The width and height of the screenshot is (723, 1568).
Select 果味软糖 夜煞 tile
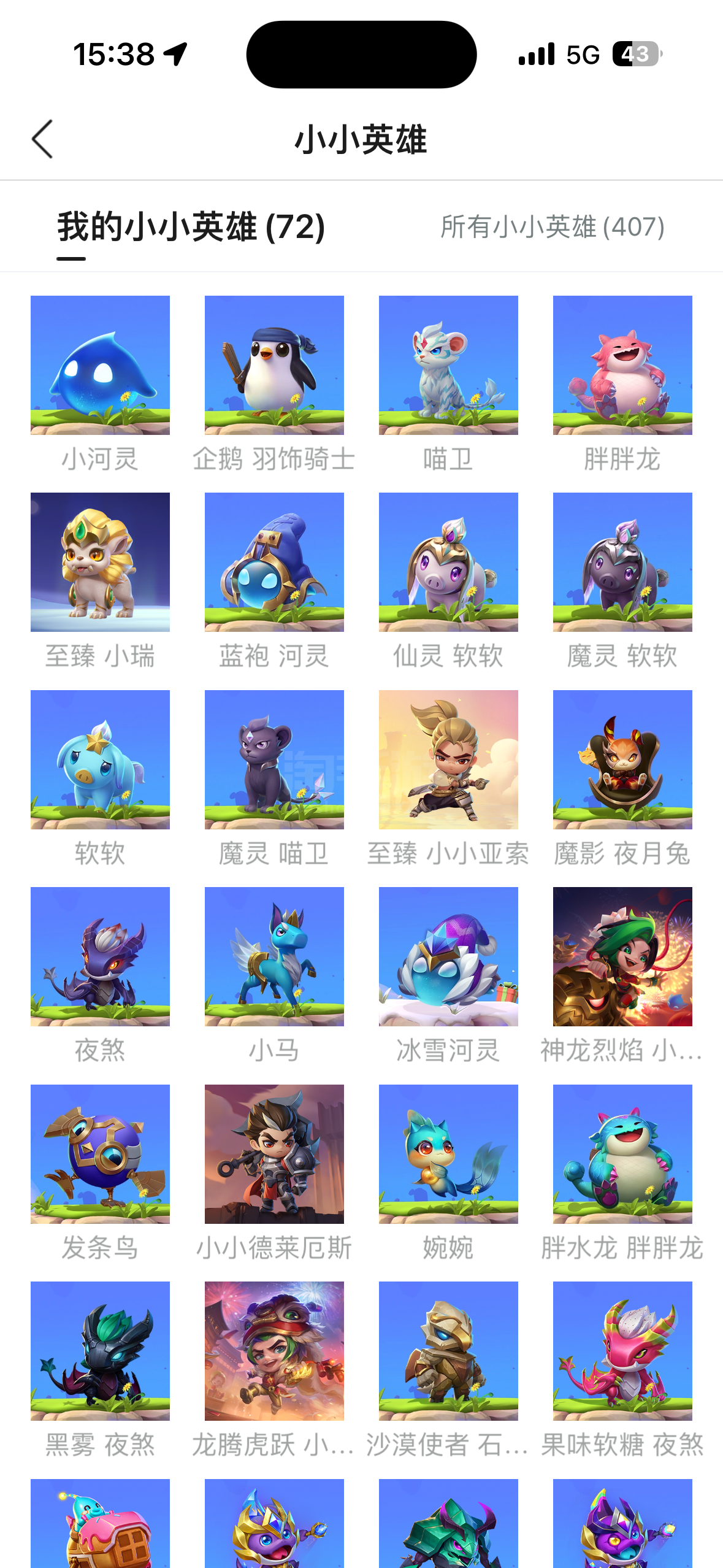(622, 1351)
